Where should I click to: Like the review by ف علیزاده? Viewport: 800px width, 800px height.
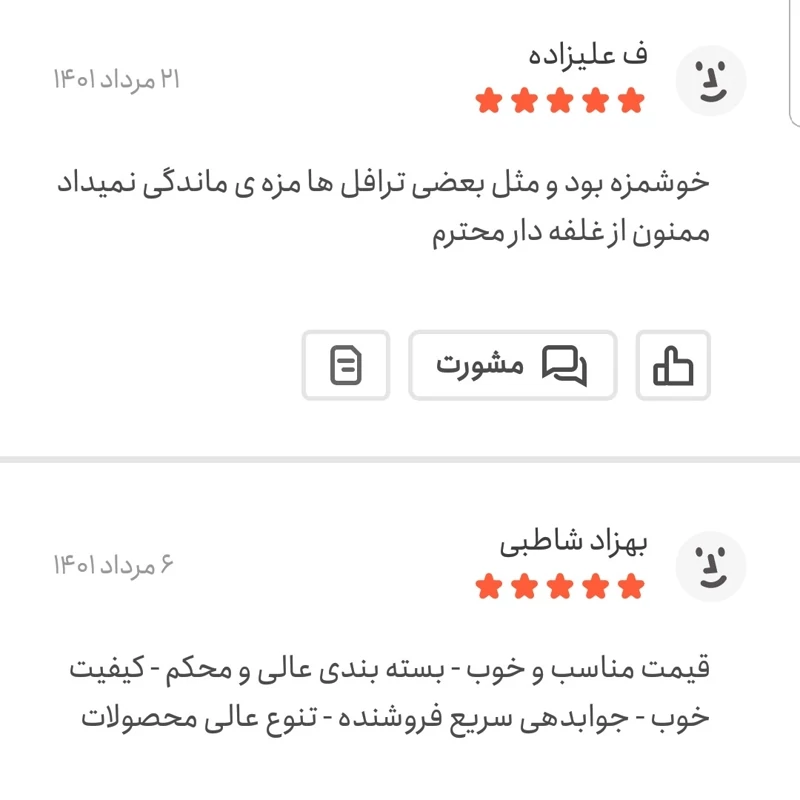point(673,365)
